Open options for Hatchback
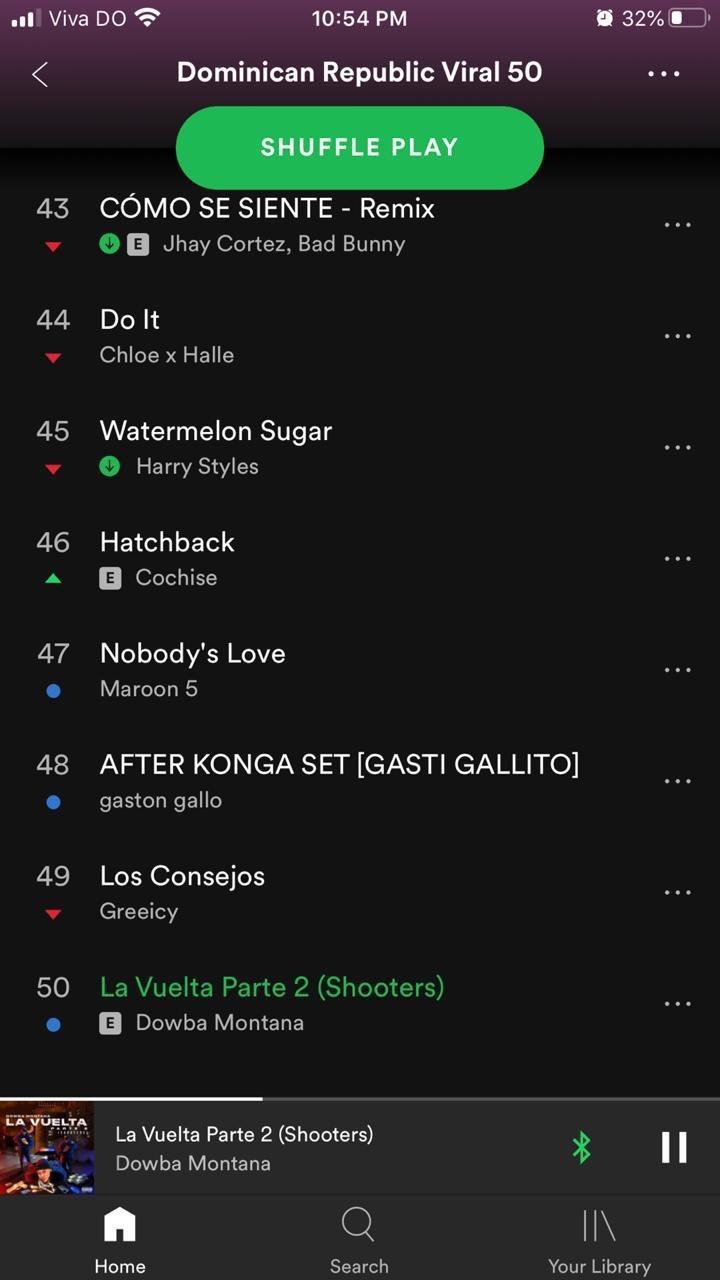720x1280 pixels. point(677,559)
